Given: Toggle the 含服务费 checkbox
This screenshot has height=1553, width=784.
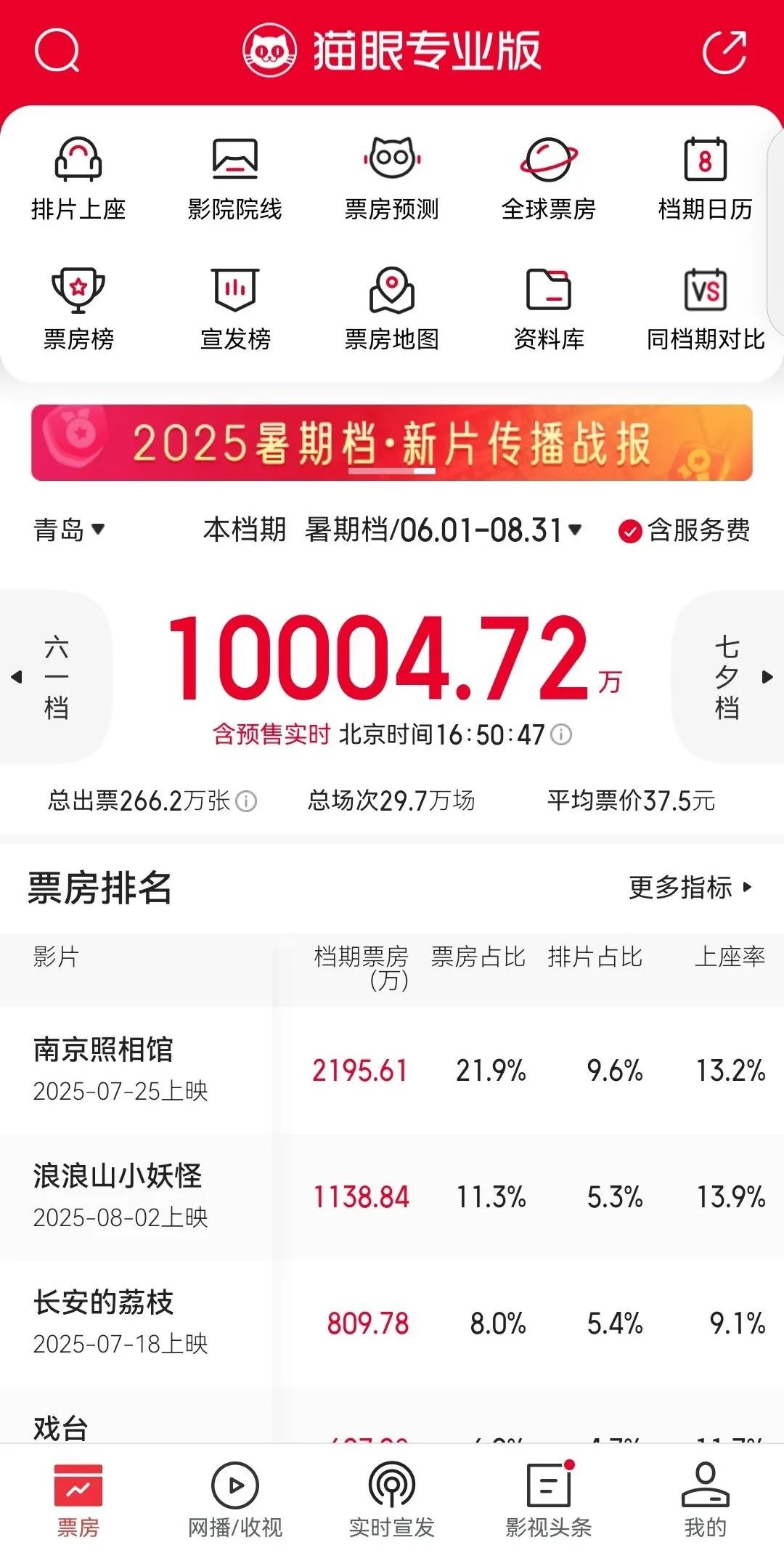Looking at the screenshot, I should (x=629, y=531).
